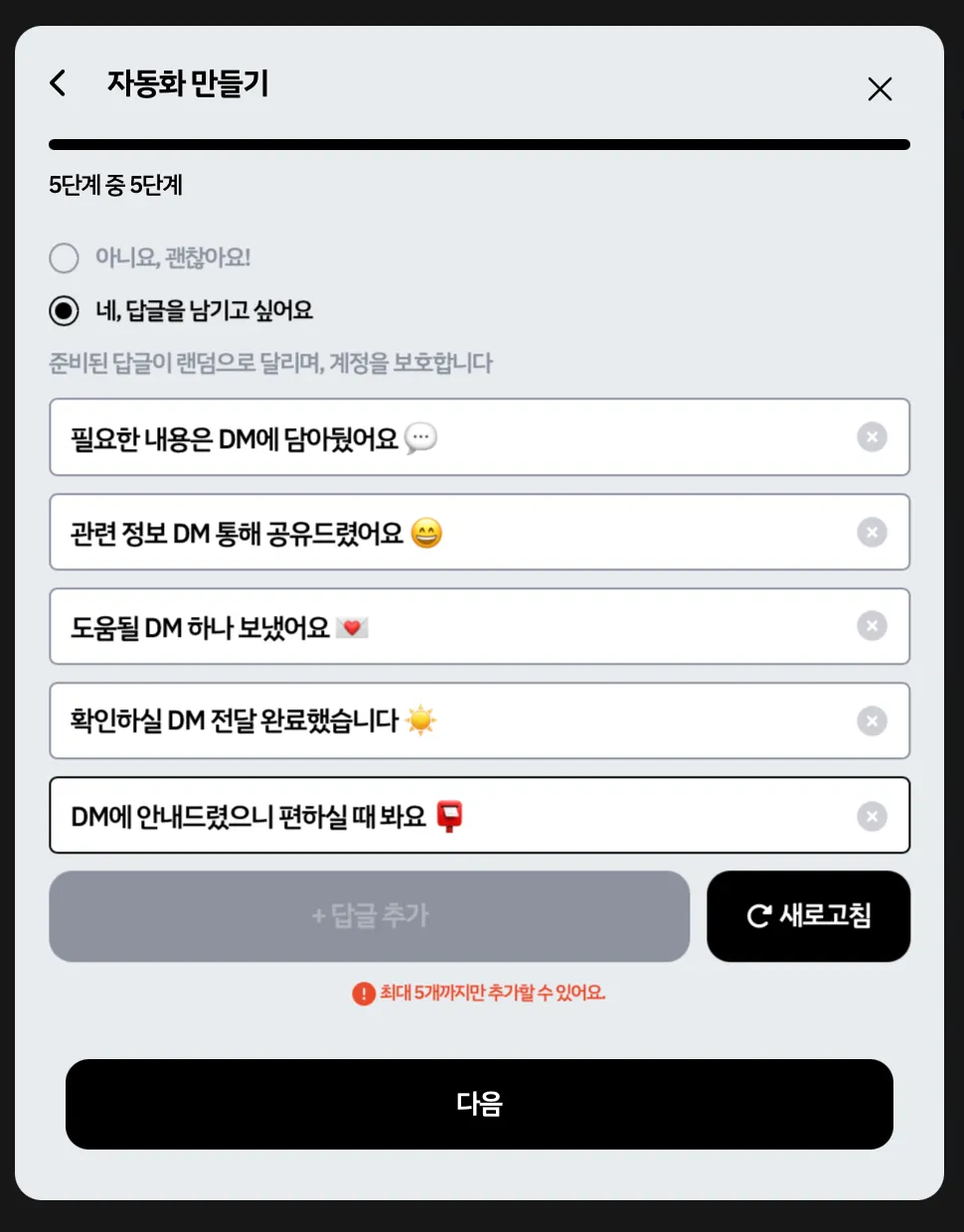
Task: Continue with the 다음 button
Action: coord(479,1104)
